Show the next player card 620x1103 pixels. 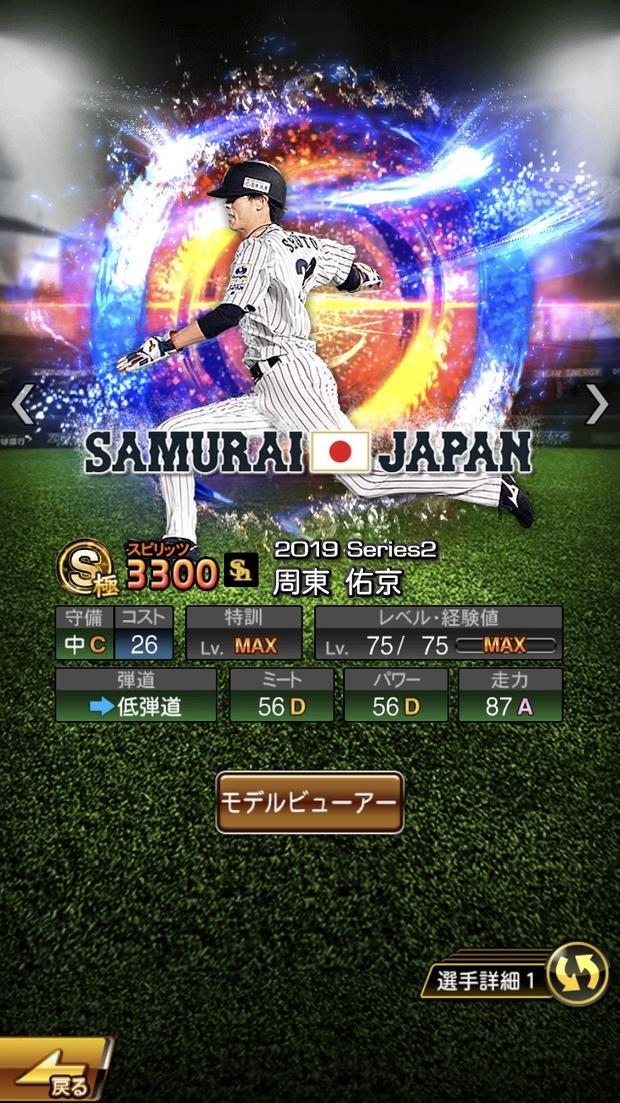[597, 405]
